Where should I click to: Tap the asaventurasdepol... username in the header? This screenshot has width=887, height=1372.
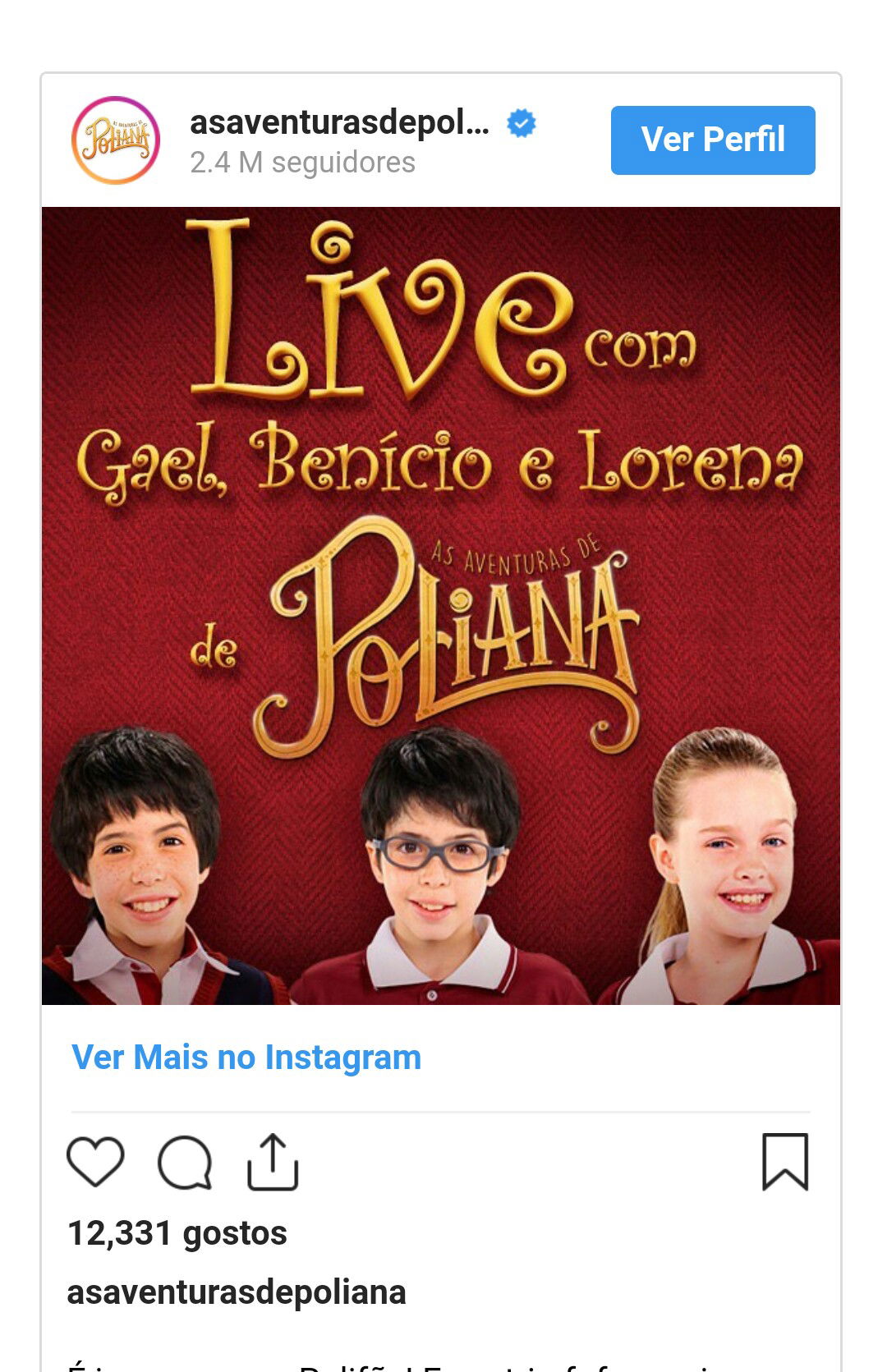click(x=339, y=123)
